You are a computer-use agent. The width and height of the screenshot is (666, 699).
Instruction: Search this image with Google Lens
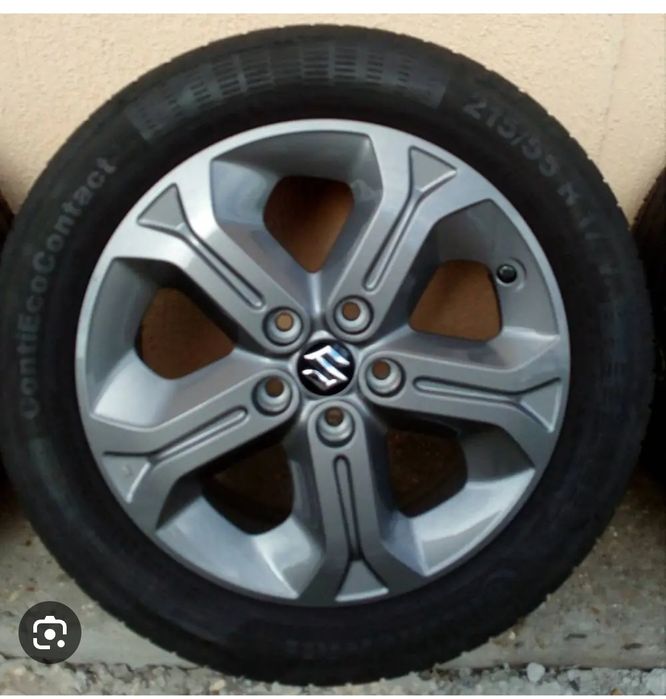point(51,632)
